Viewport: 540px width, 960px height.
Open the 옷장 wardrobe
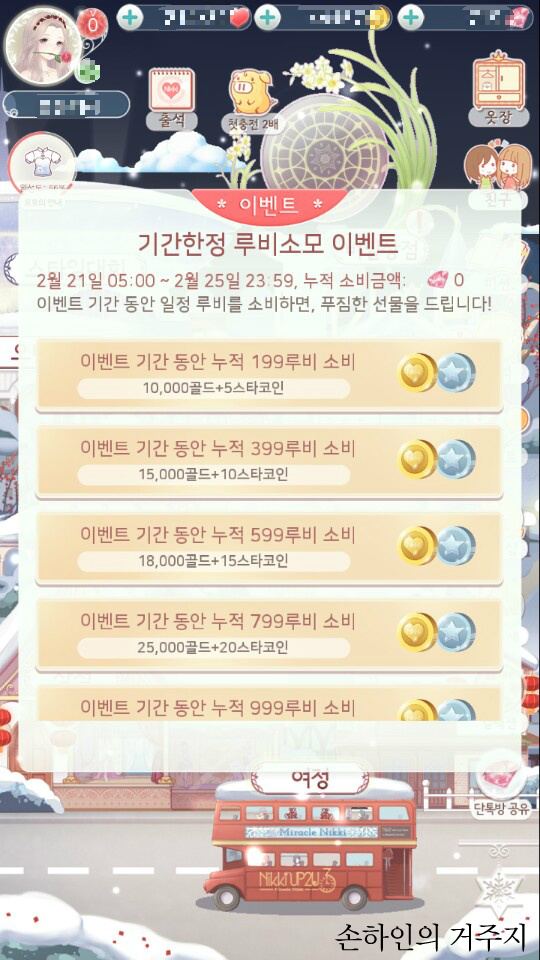(498, 92)
